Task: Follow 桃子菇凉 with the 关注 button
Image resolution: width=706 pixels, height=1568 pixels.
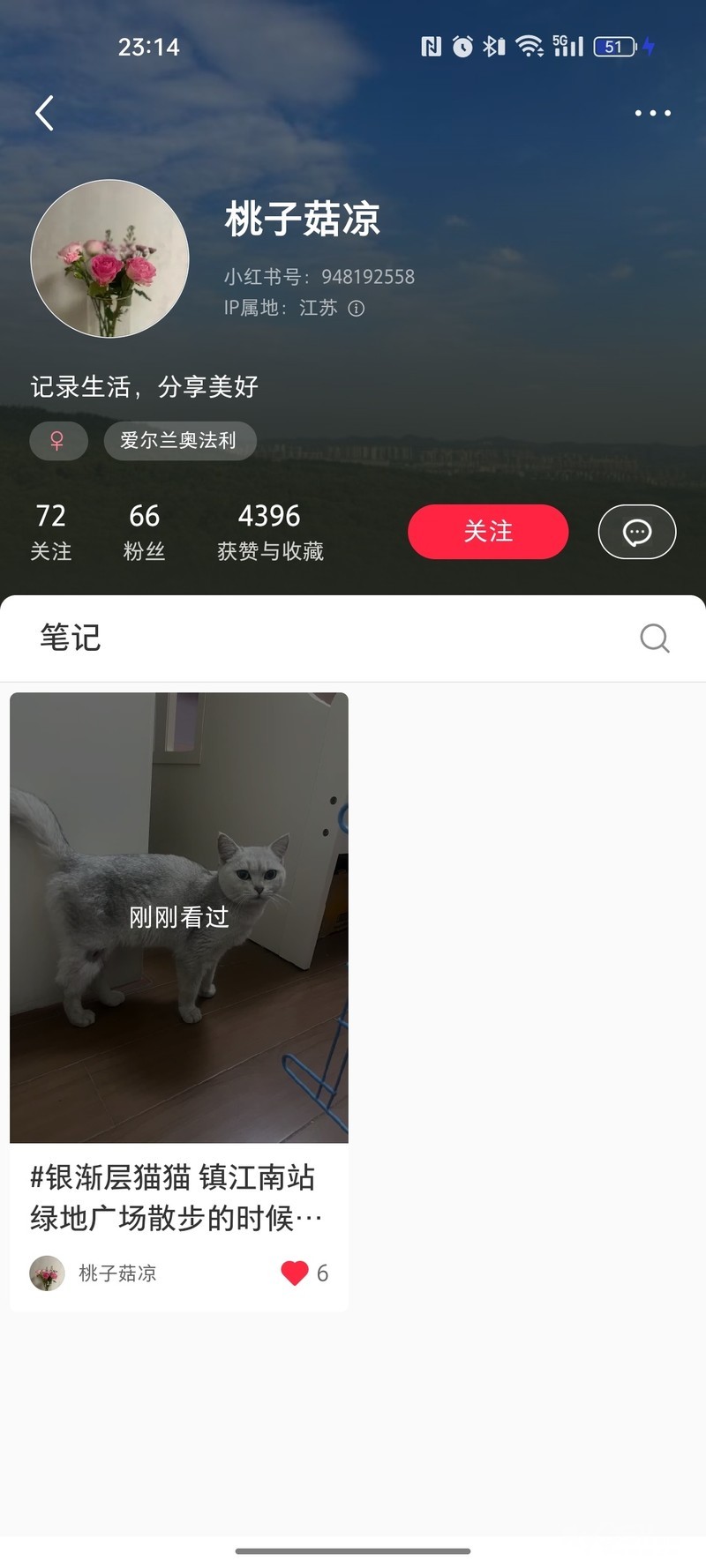Action: [x=487, y=531]
